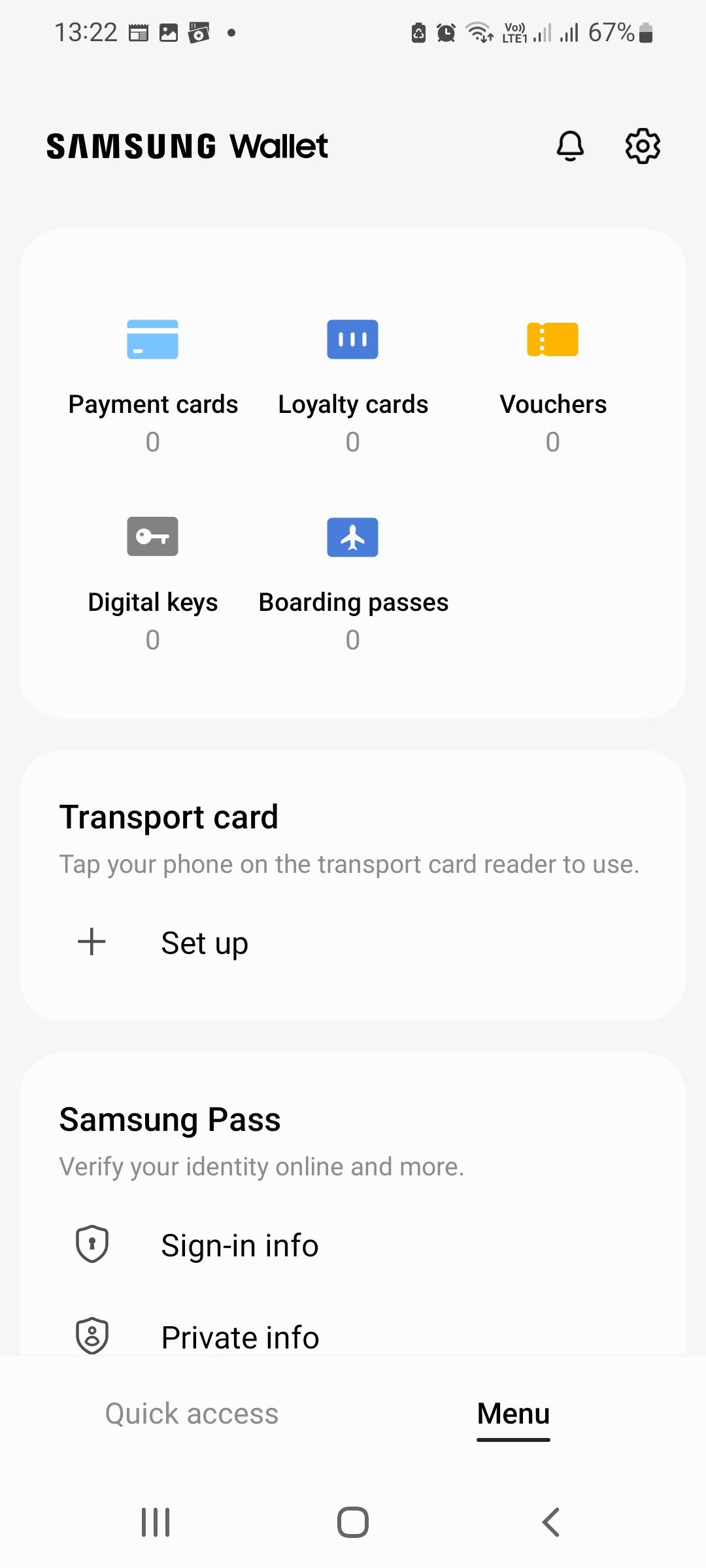Image resolution: width=706 pixels, height=1568 pixels.
Task: Tap the Samsung Pass heading
Action: point(169,1119)
